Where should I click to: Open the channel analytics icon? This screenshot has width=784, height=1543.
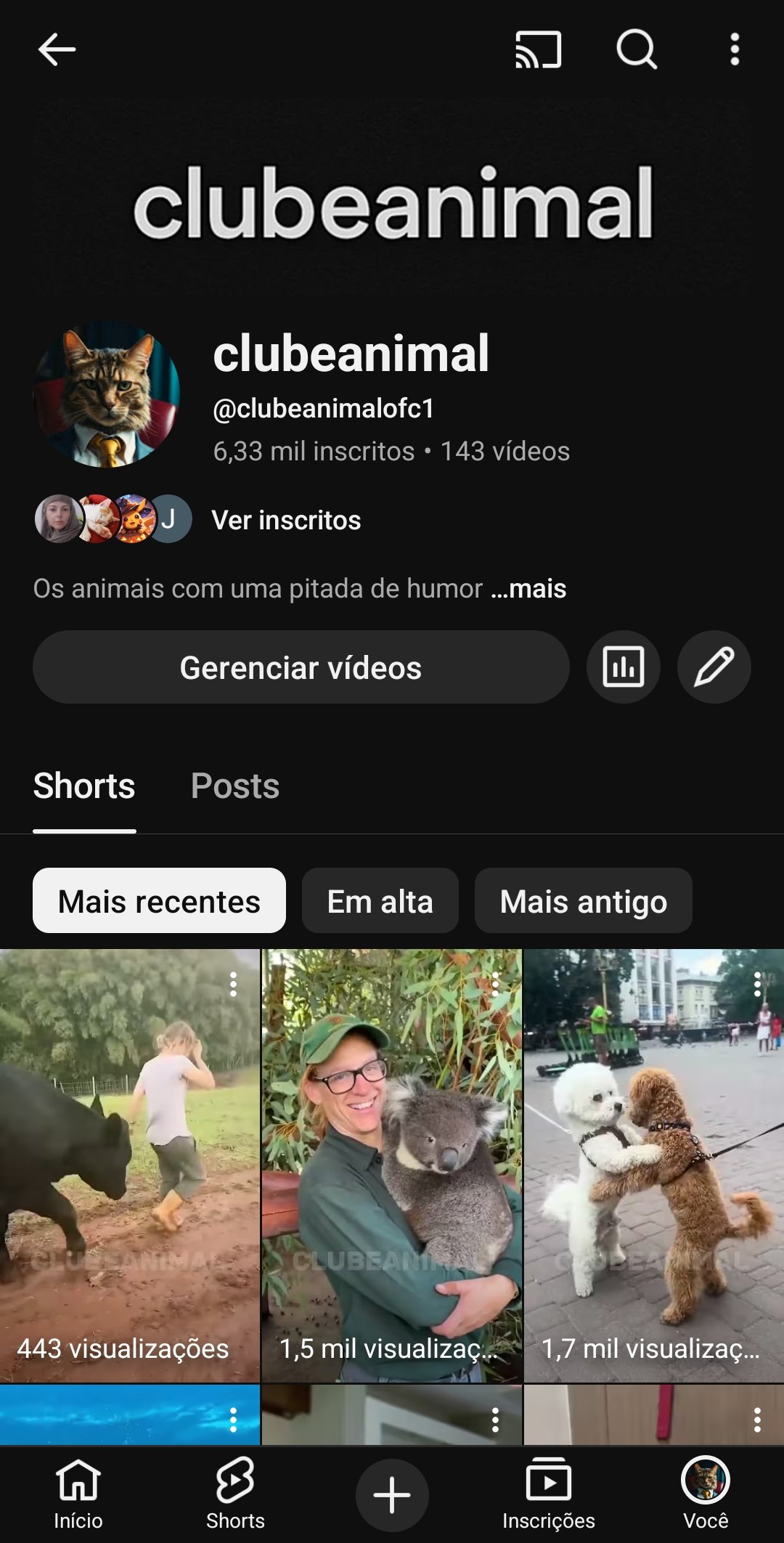click(x=623, y=667)
